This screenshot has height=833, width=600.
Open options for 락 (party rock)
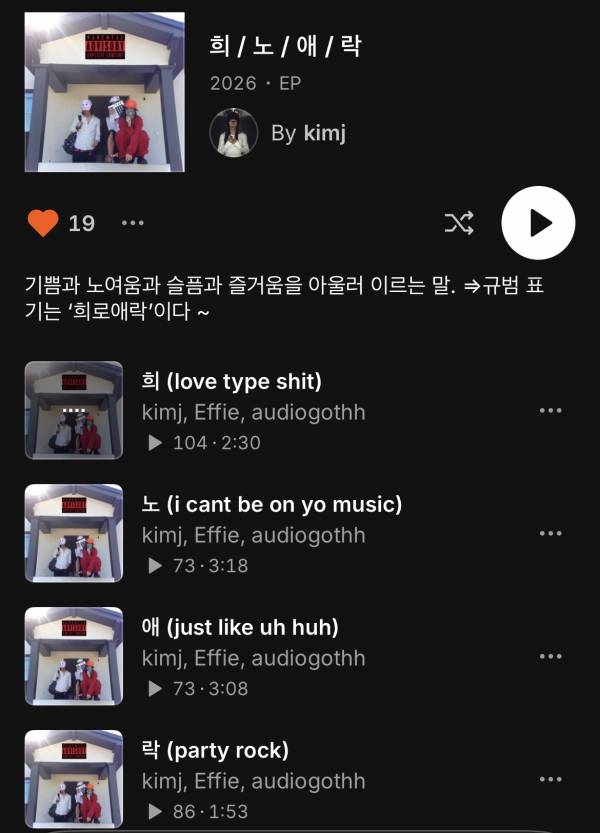pyautogui.click(x=550, y=780)
